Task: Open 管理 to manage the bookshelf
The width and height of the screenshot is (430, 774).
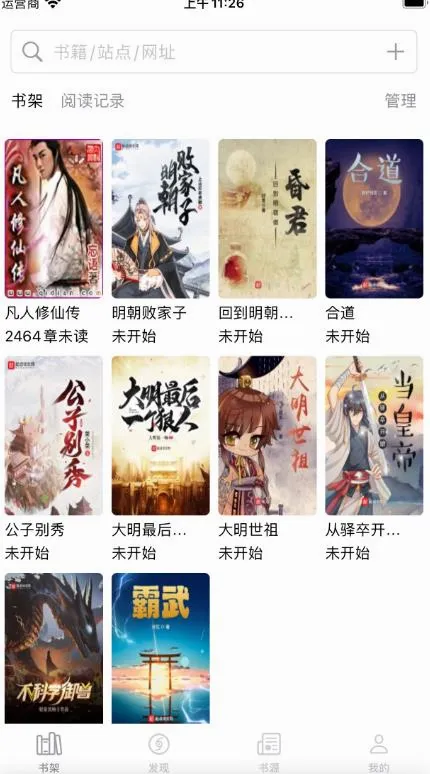Action: tap(400, 101)
